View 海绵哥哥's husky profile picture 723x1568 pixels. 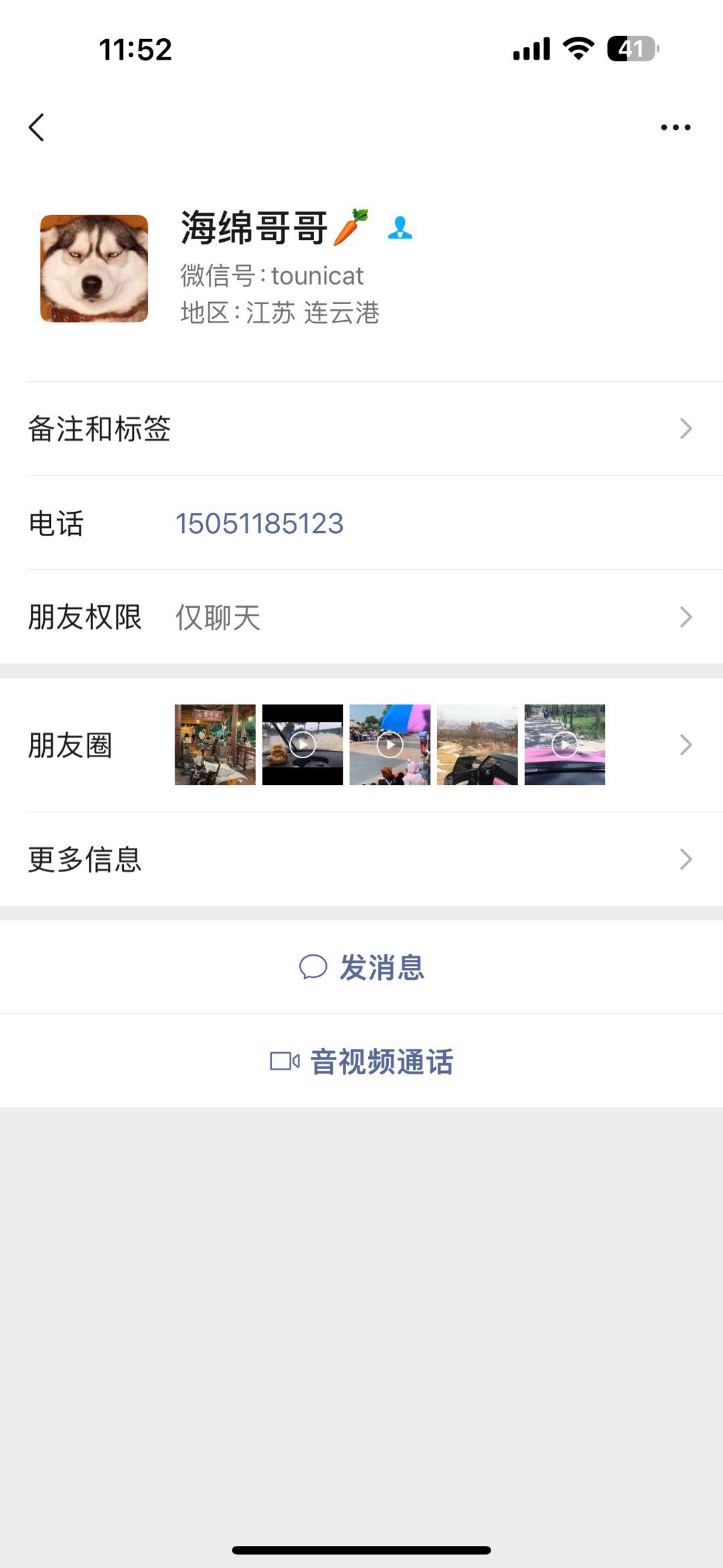click(x=94, y=269)
